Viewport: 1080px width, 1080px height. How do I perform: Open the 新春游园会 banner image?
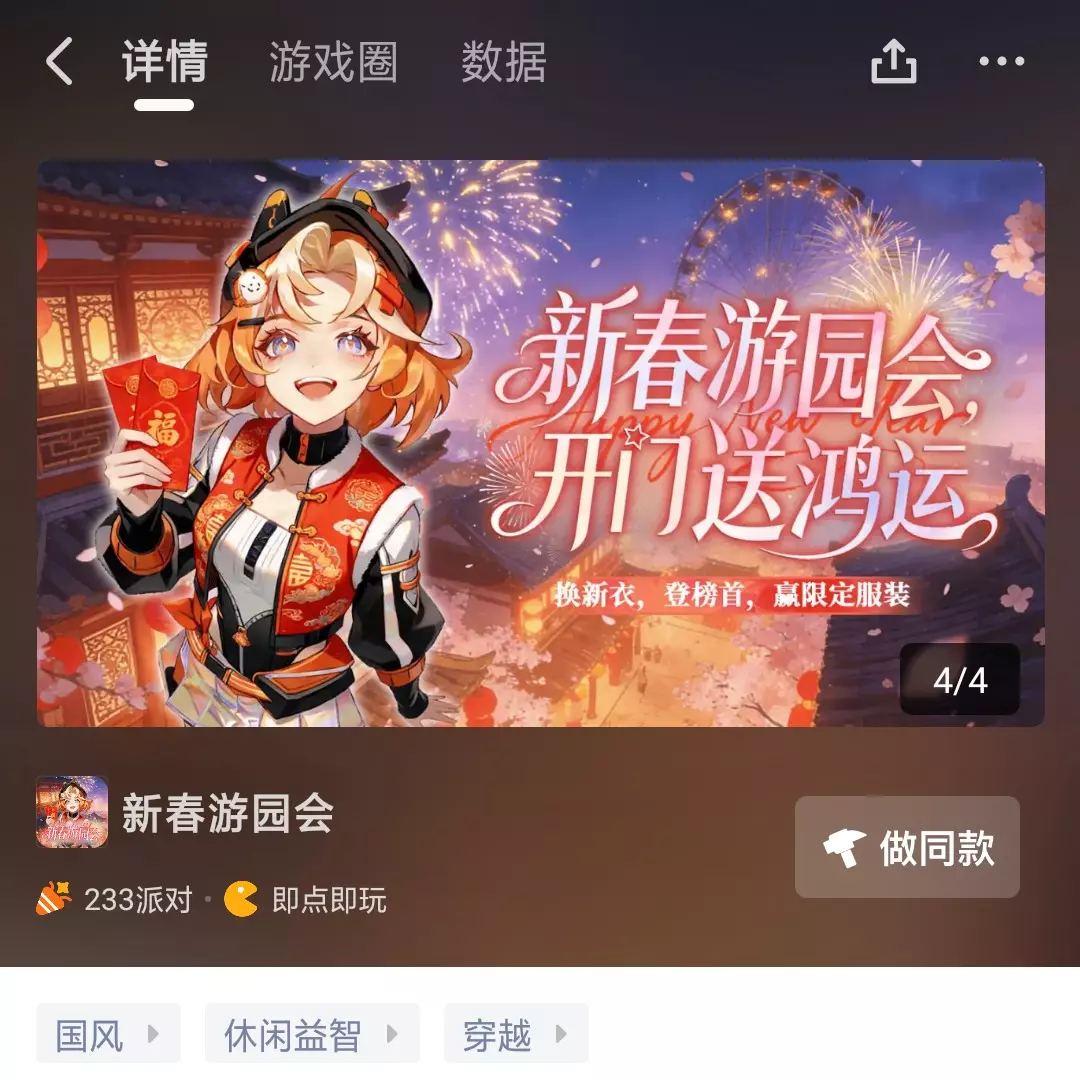coord(540,443)
